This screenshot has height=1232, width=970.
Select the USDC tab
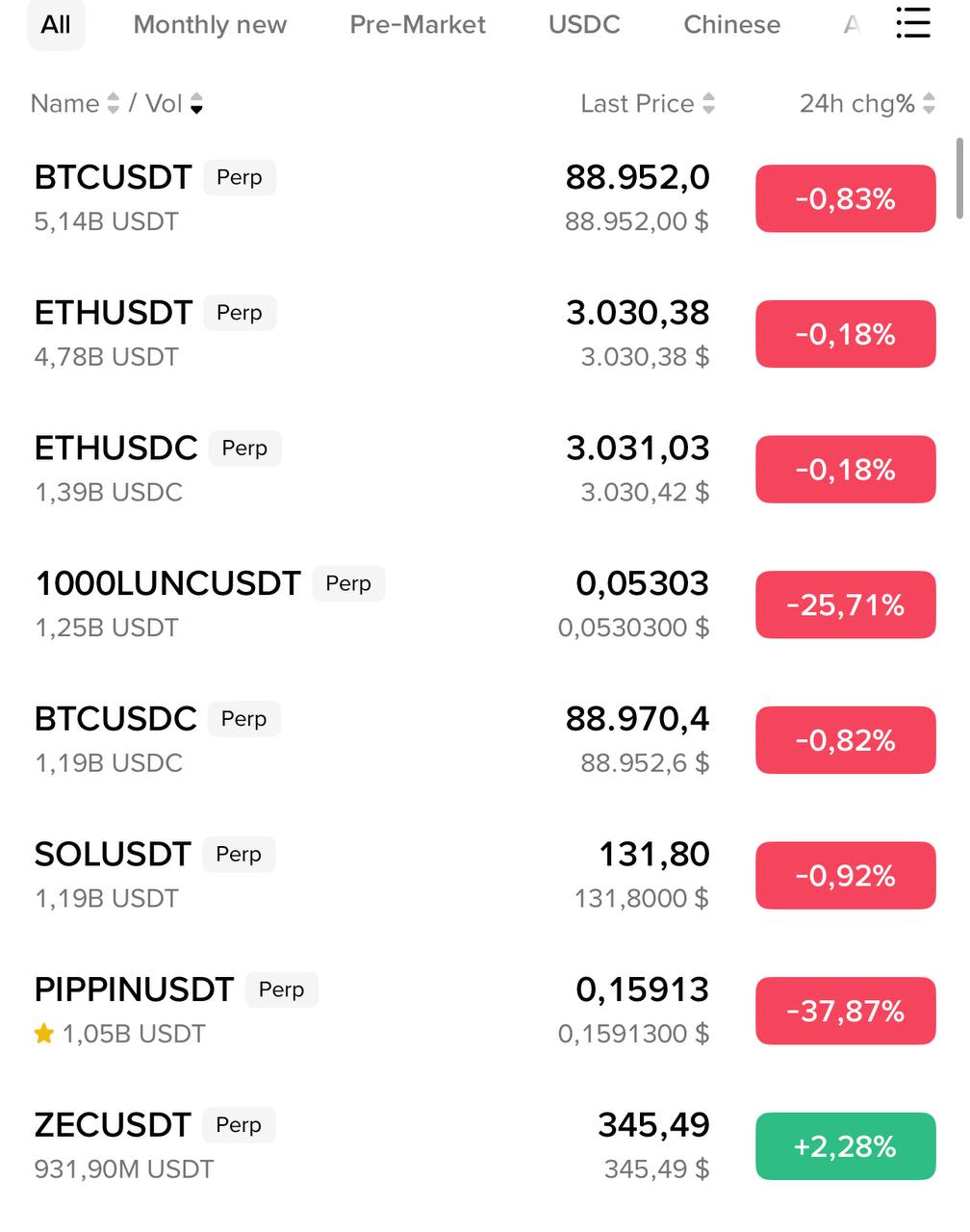click(583, 24)
